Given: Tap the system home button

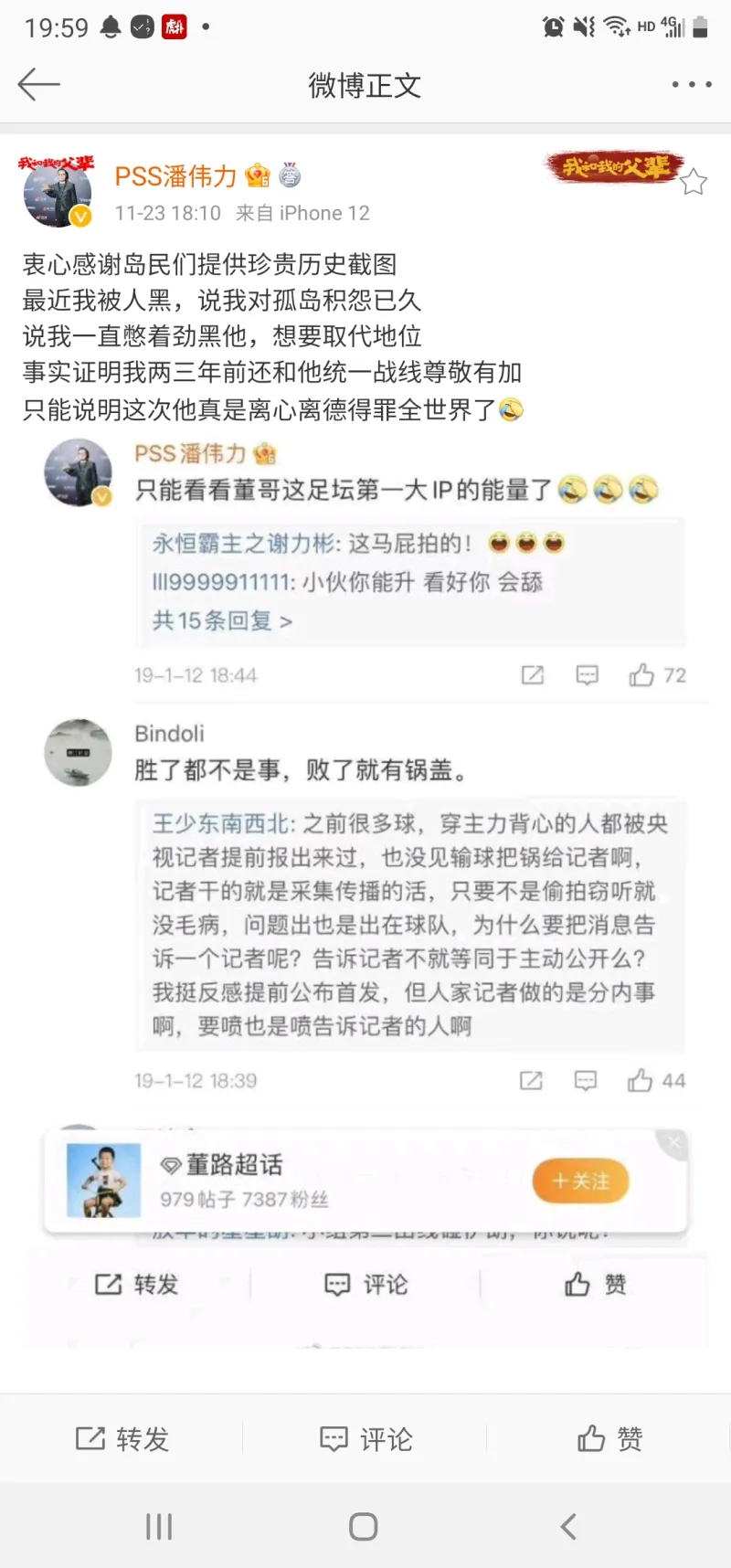Looking at the screenshot, I should [364, 1526].
